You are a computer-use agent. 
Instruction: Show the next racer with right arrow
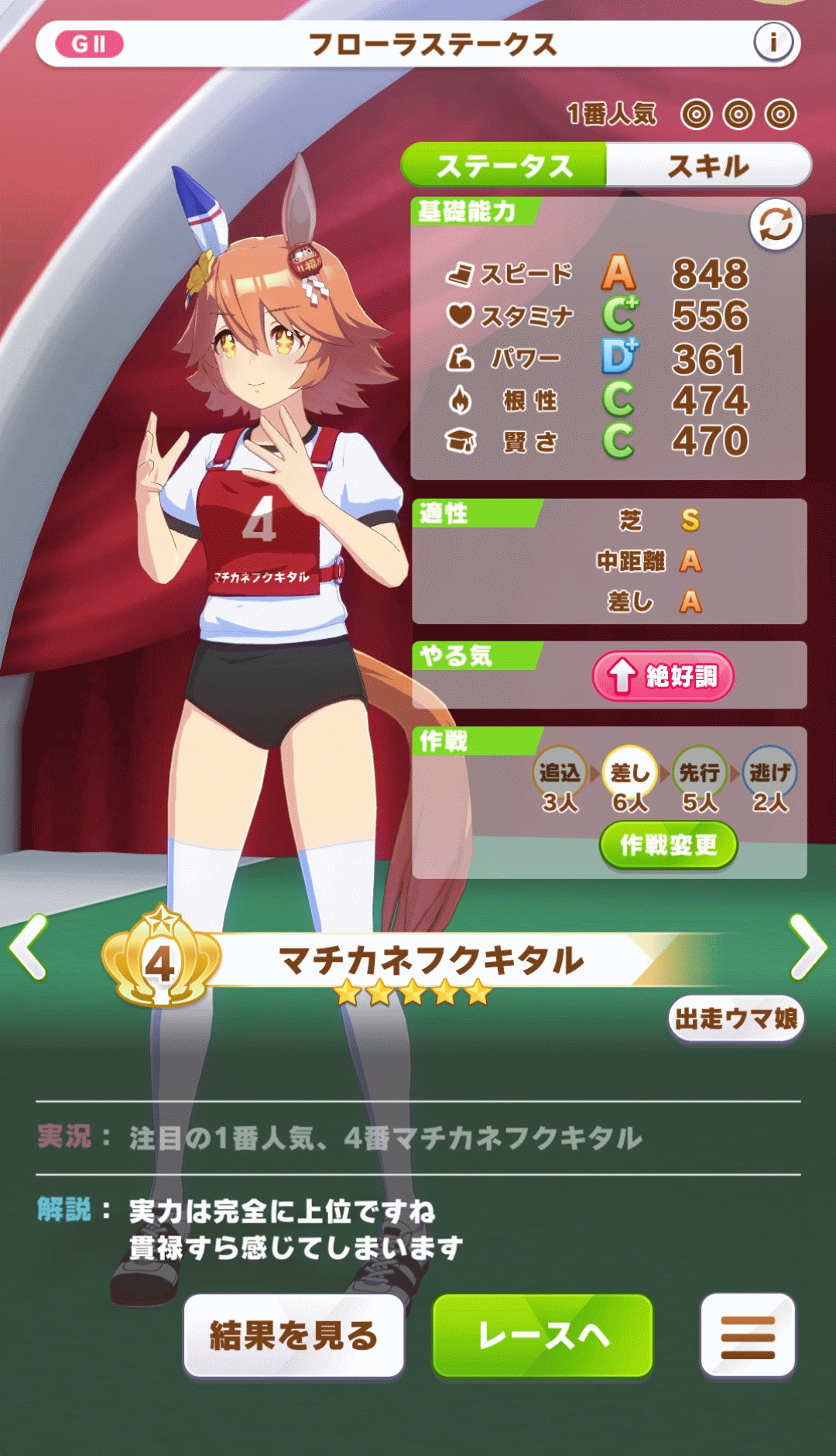[x=807, y=946]
